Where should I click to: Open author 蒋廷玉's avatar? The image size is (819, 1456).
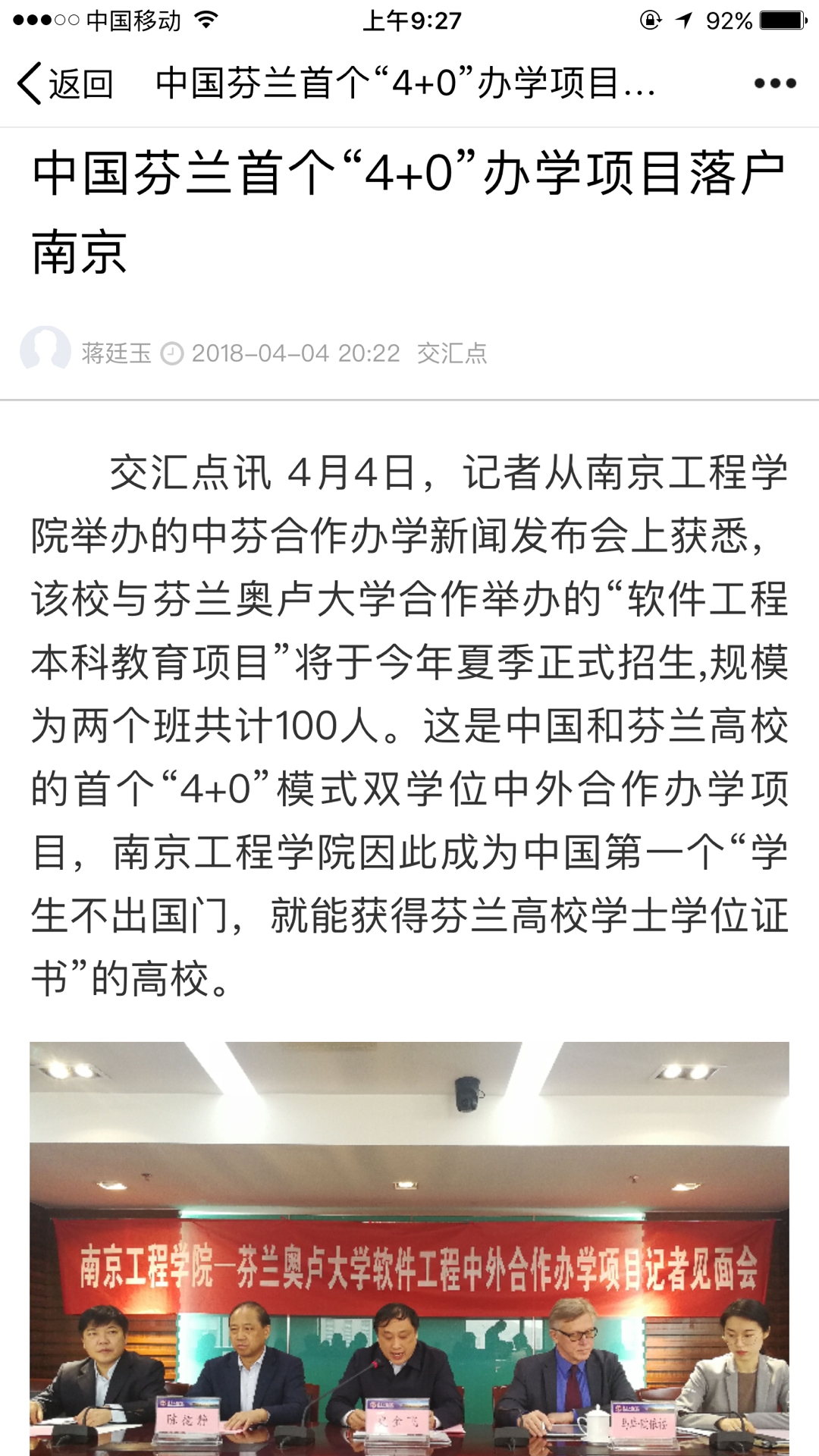(45, 350)
